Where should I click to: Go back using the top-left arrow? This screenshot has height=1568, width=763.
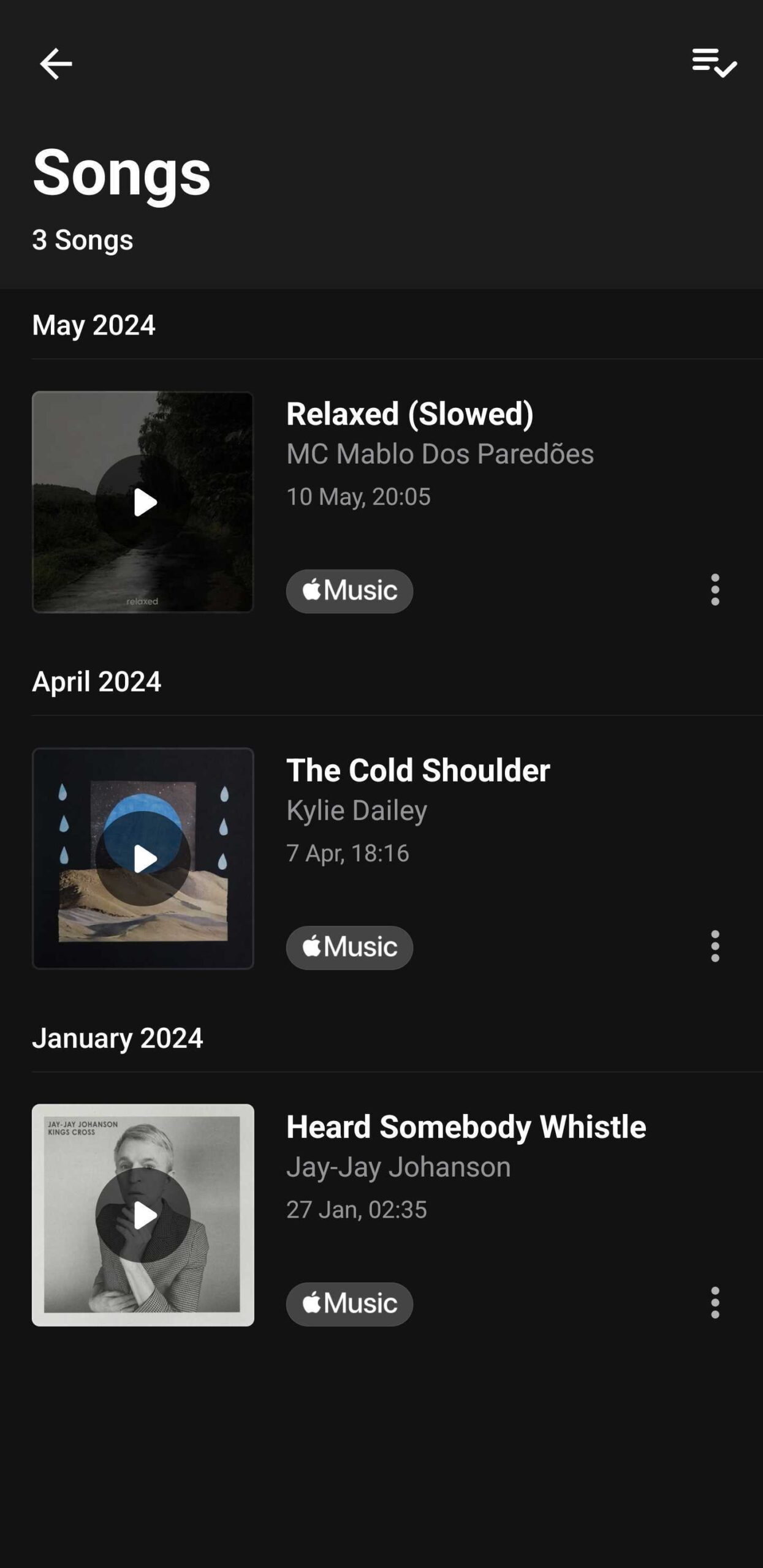(56, 64)
